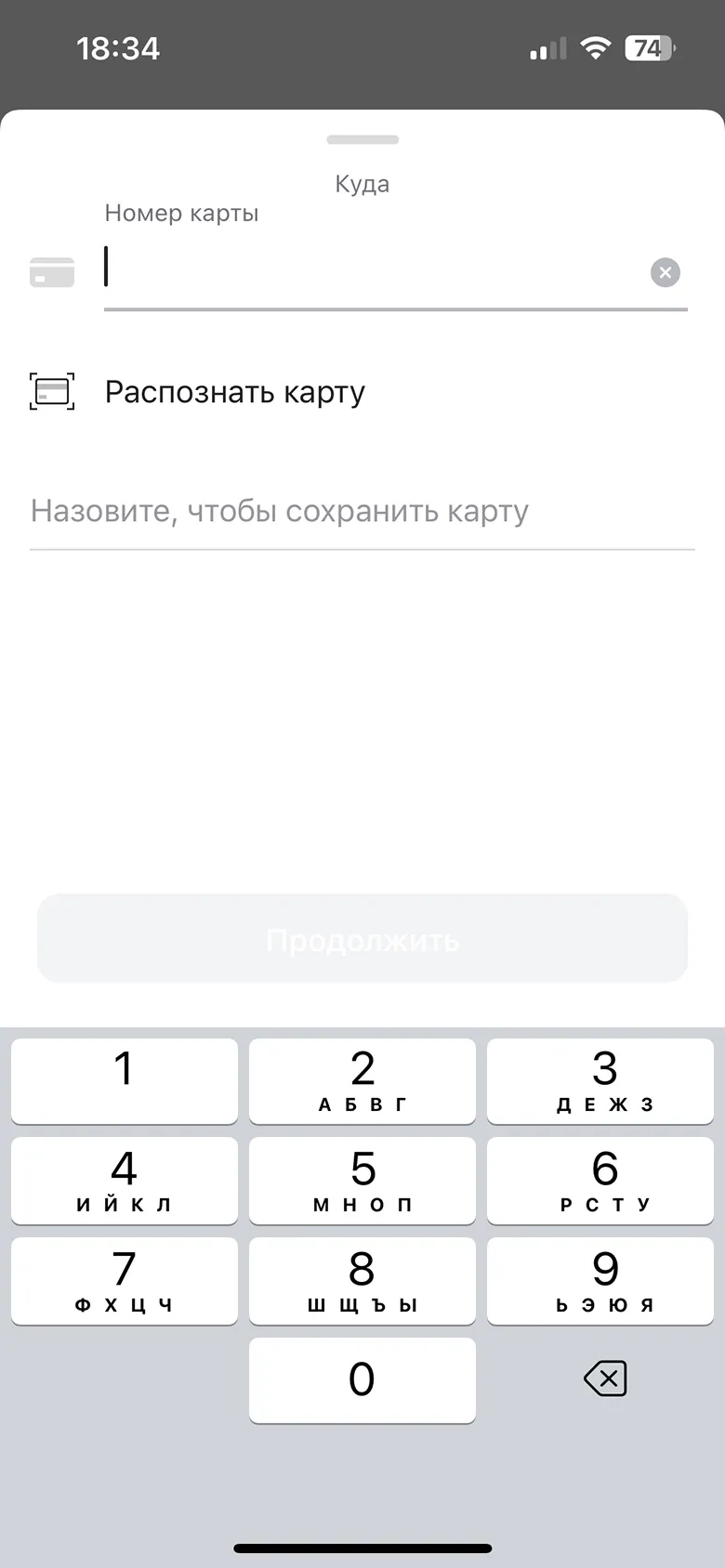Tap Распознать карту to scan card
The width and height of the screenshot is (725, 1568).
tap(234, 392)
